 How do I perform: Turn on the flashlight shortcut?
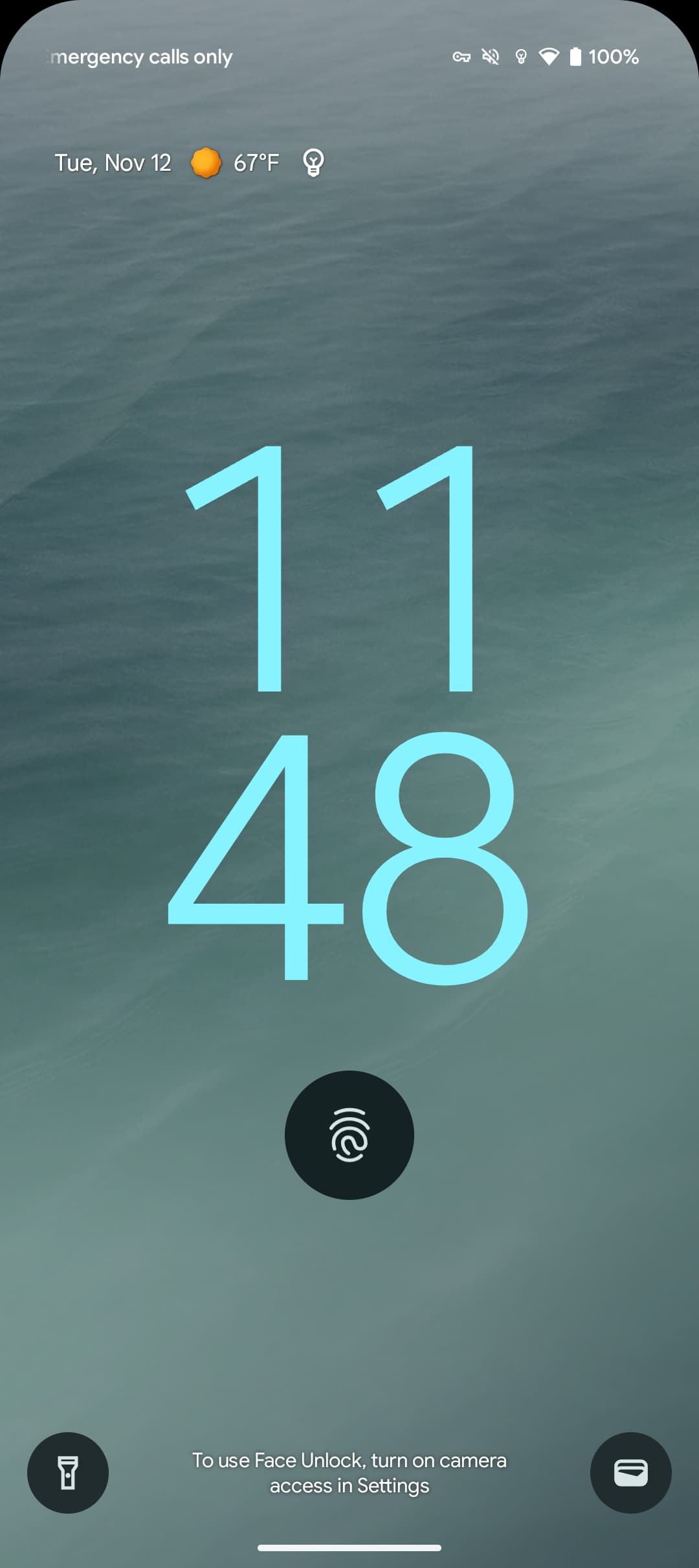click(68, 1473)
